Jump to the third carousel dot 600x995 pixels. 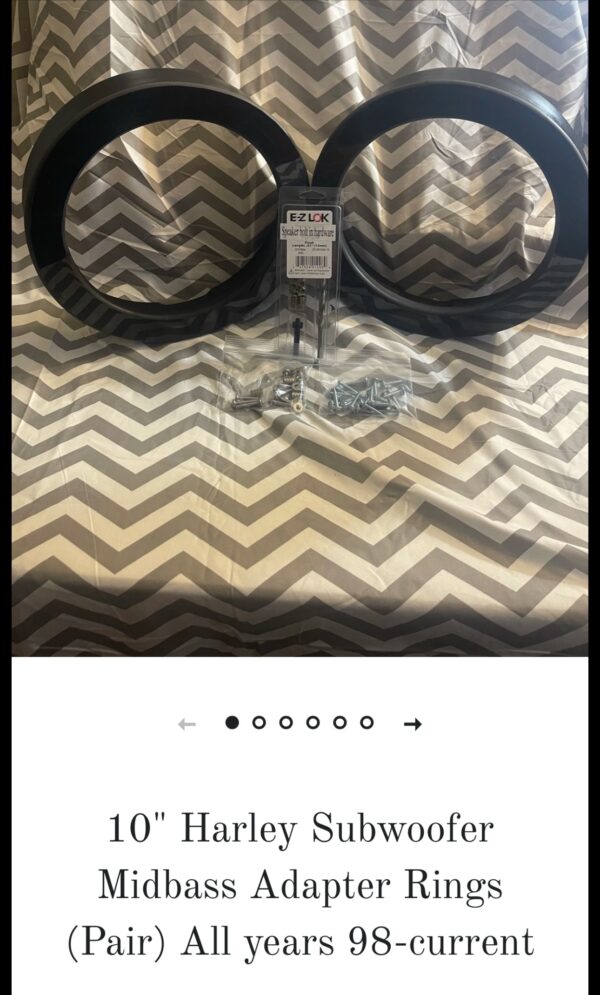286,722
